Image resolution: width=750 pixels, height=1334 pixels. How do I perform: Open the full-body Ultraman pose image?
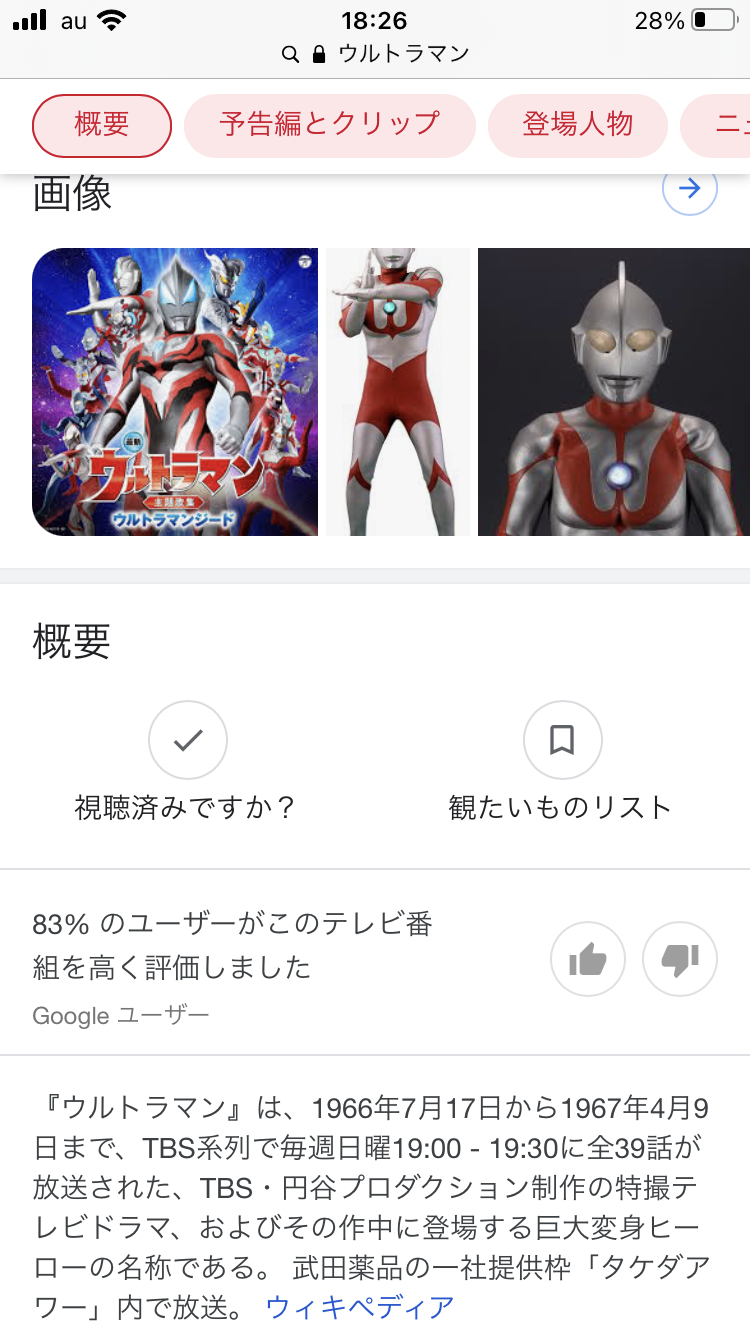(x=398, y=392)
